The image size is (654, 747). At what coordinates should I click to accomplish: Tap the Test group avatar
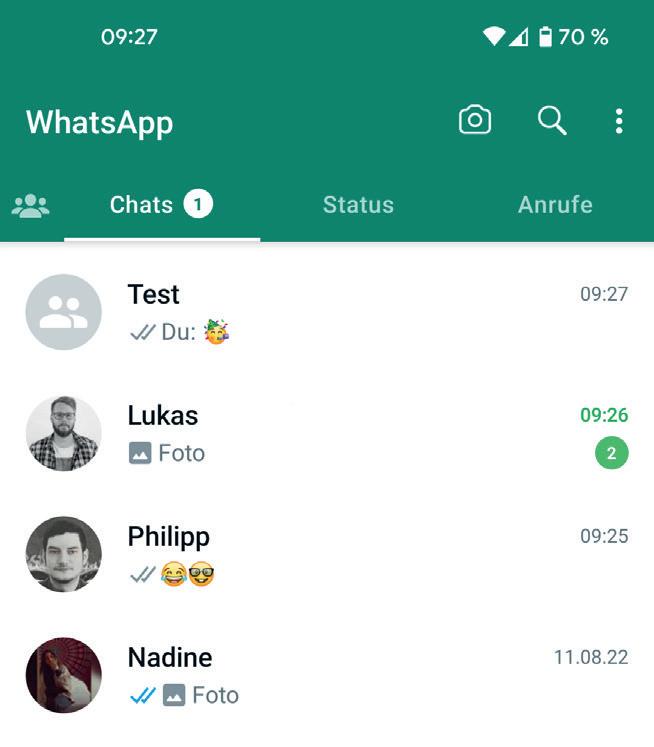click(x=63, y=312)
